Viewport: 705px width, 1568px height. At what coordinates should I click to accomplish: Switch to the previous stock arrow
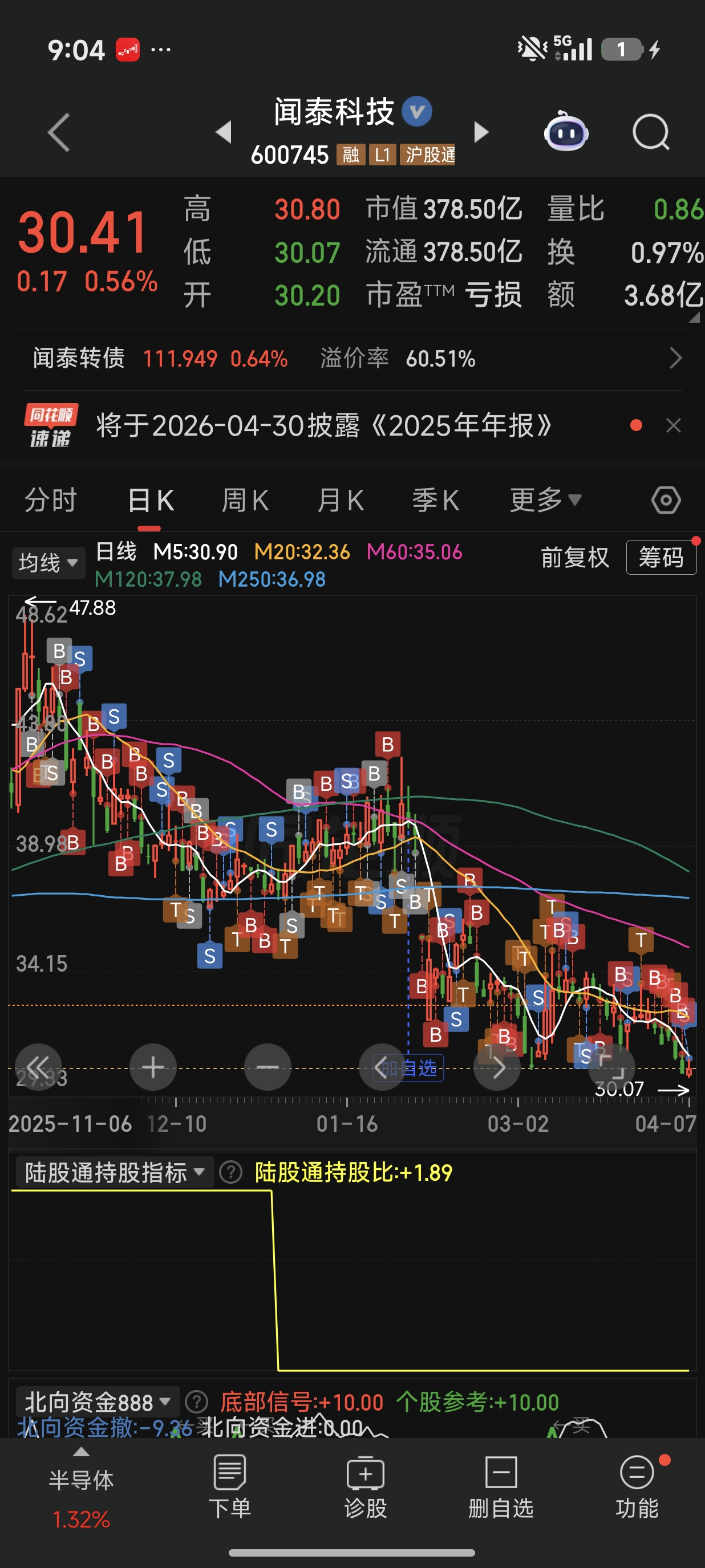(x=224, y=132)
